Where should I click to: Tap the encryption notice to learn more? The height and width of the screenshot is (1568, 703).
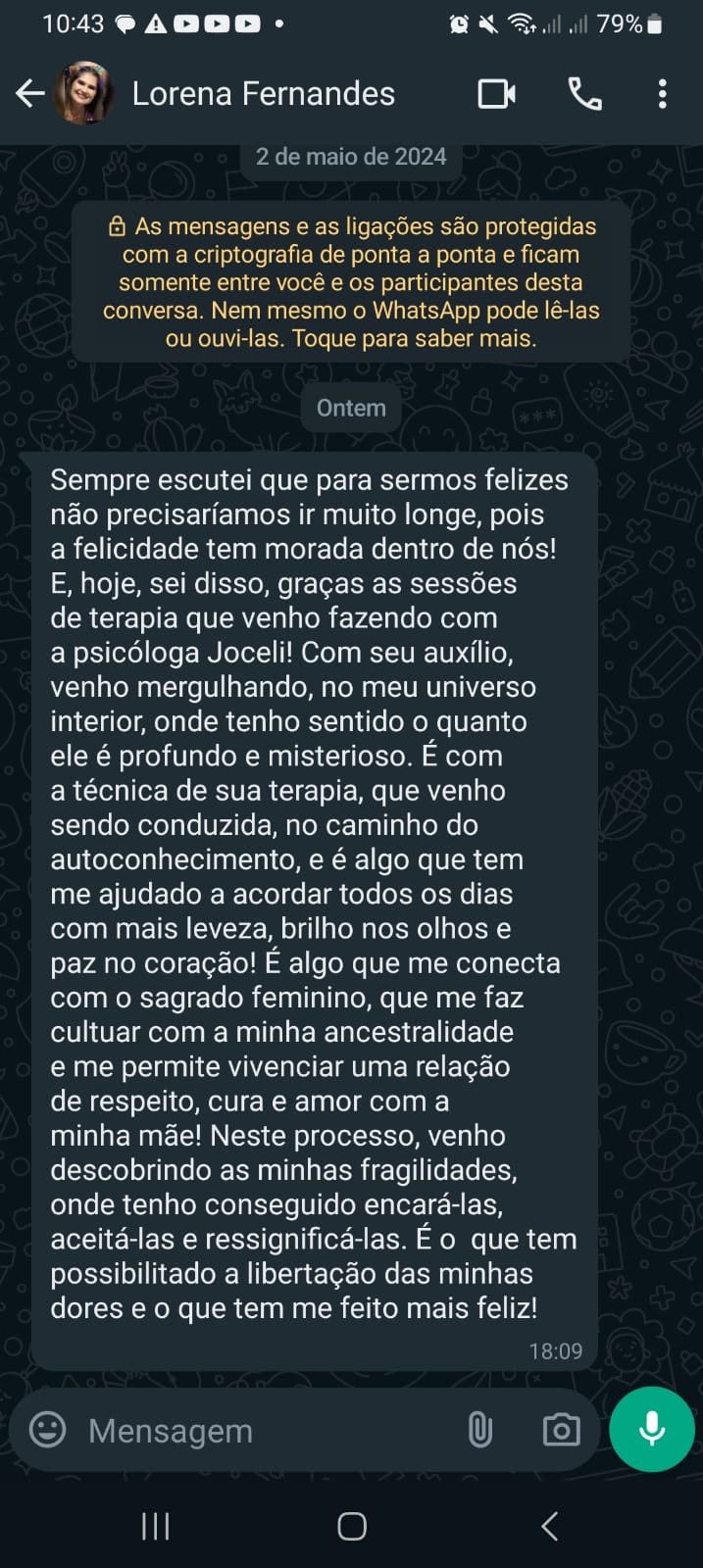point(351,282)
